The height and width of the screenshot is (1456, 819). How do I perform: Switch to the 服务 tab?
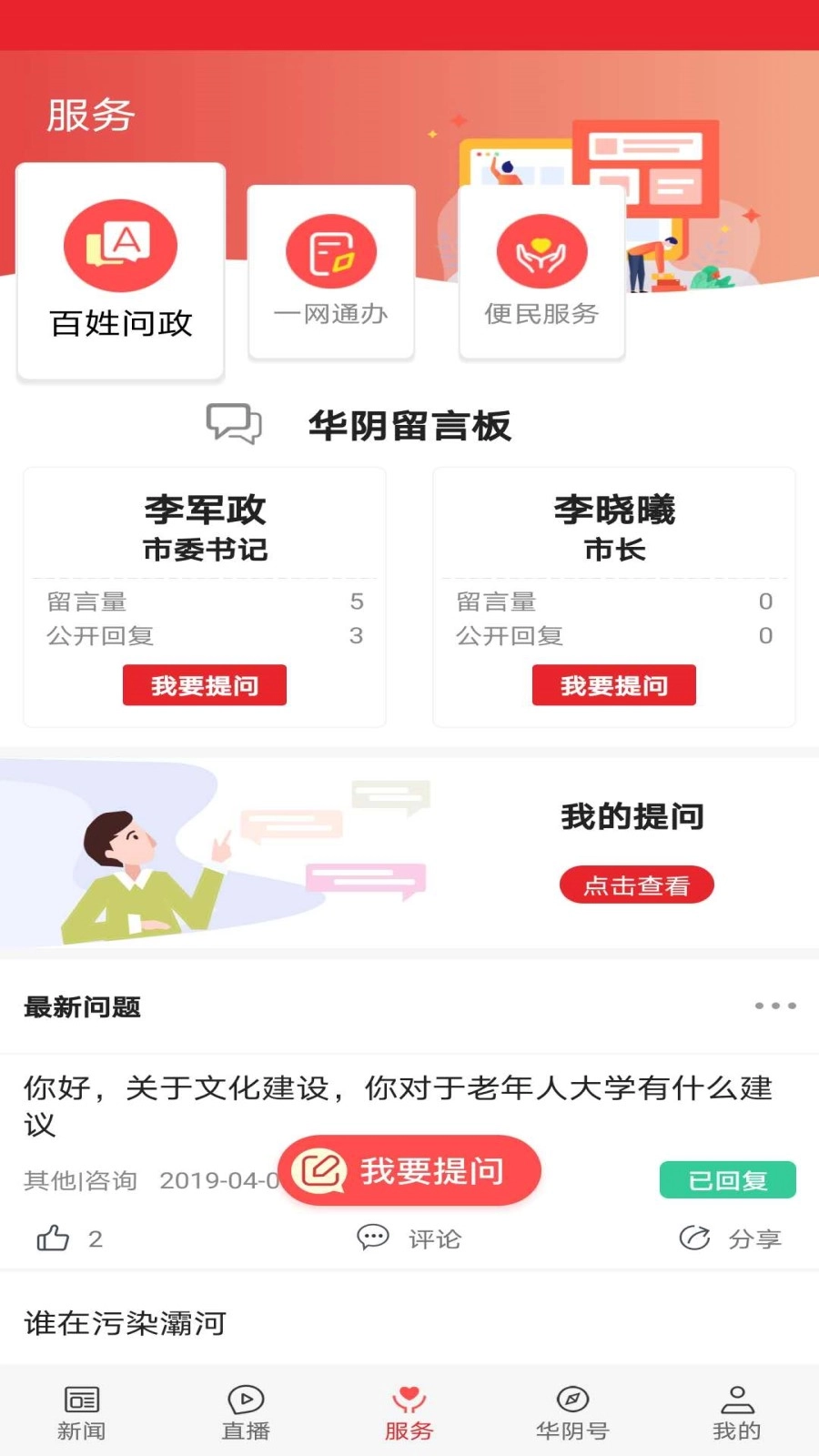click(409, 1401)
